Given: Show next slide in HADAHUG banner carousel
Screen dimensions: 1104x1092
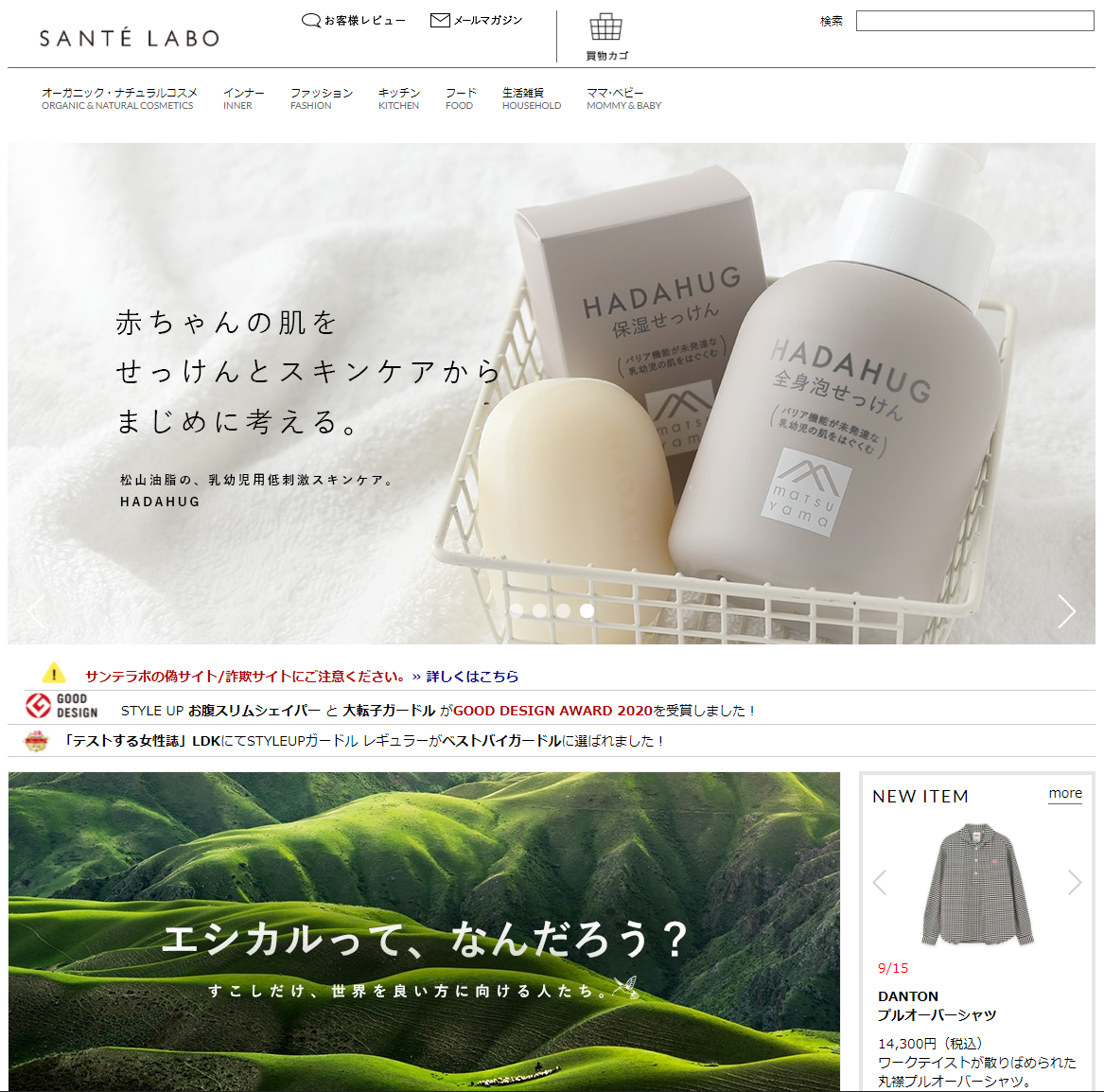Looking at the screenshot, I should [1066, 611].
